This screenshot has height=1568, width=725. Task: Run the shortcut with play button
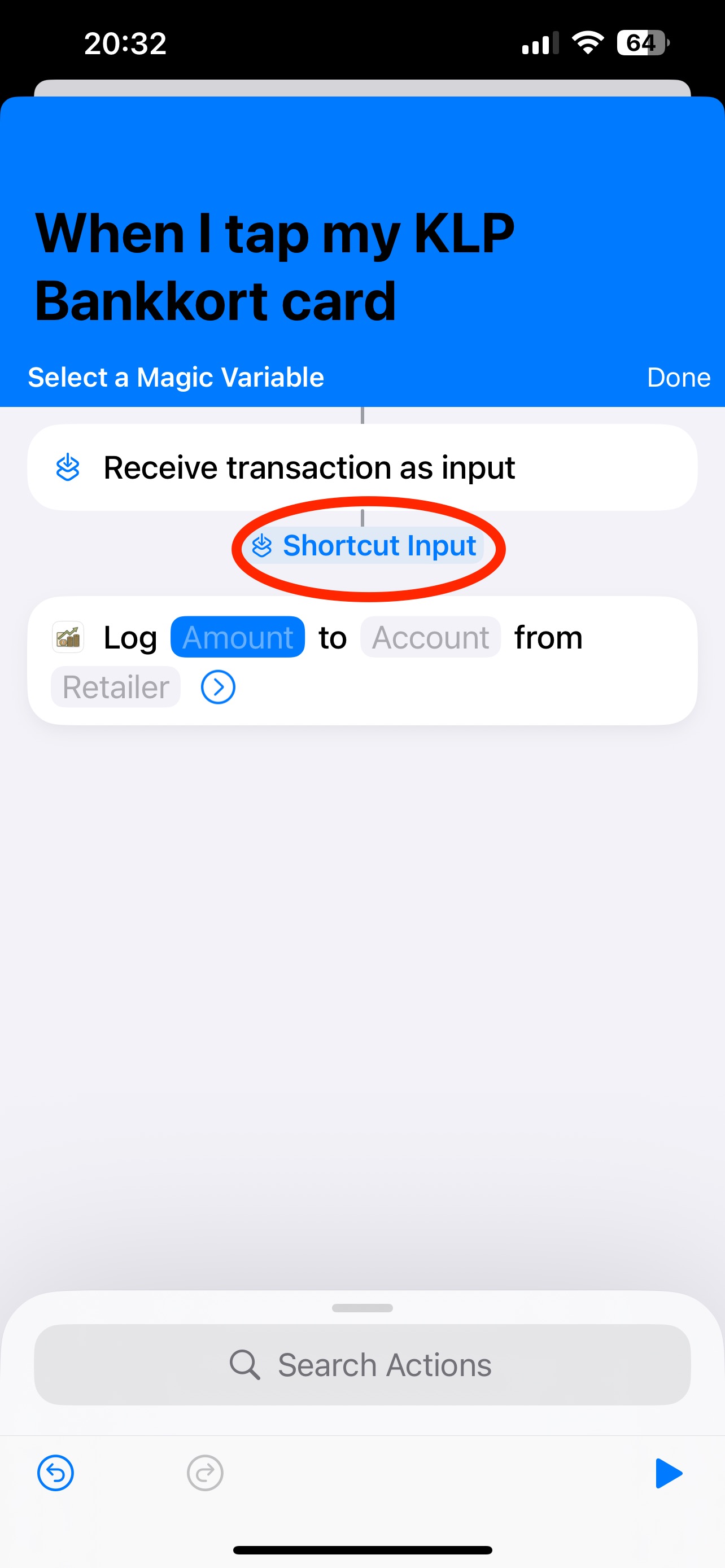[x=669, y=1473]
